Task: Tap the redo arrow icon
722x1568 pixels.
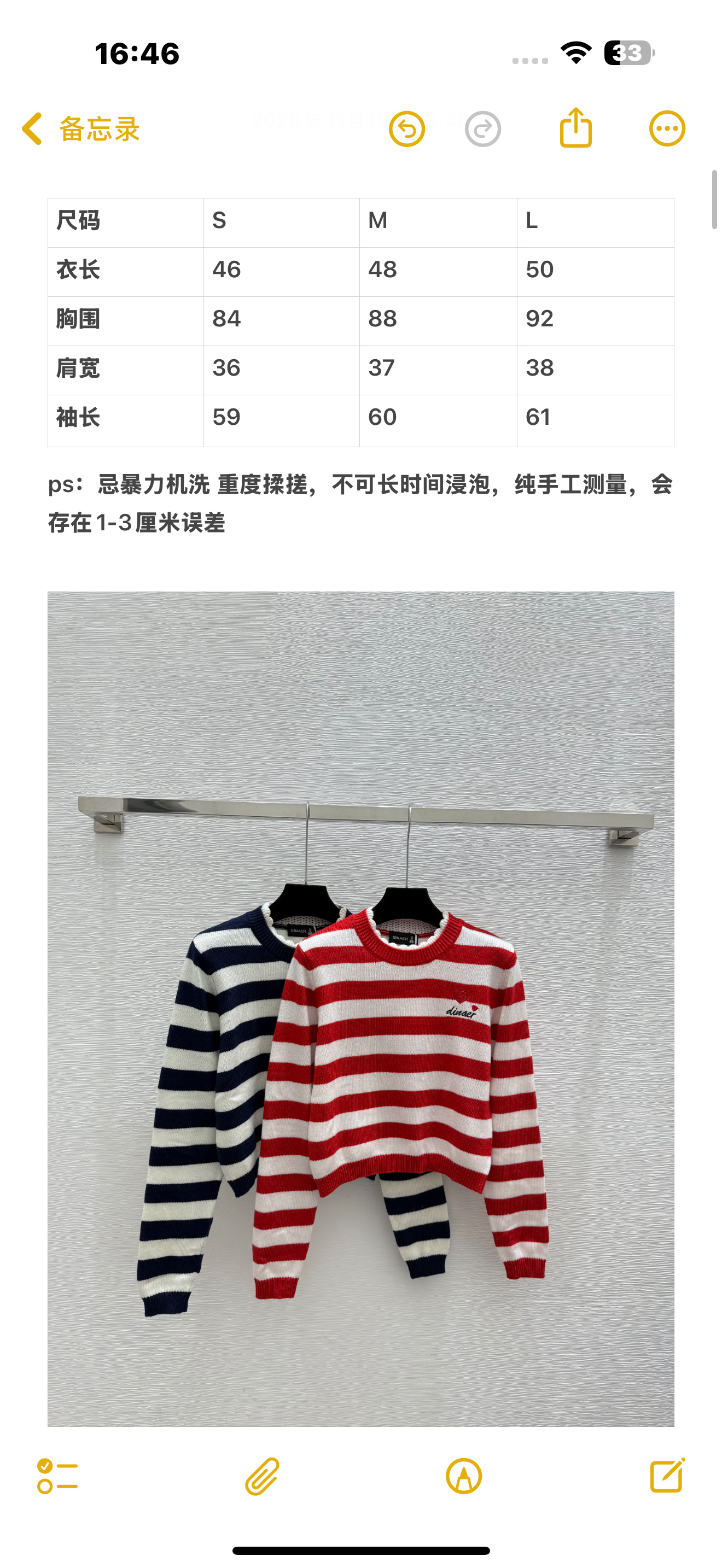Action: point(483,129)
